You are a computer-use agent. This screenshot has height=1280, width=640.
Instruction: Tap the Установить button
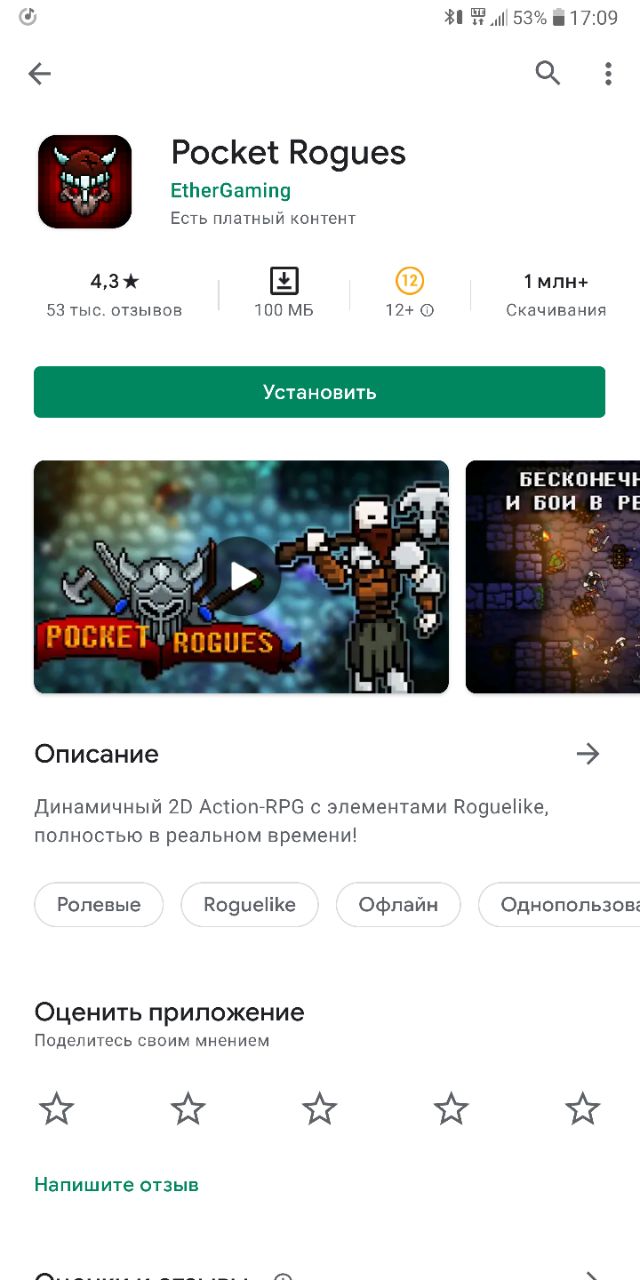pos(319,392)
